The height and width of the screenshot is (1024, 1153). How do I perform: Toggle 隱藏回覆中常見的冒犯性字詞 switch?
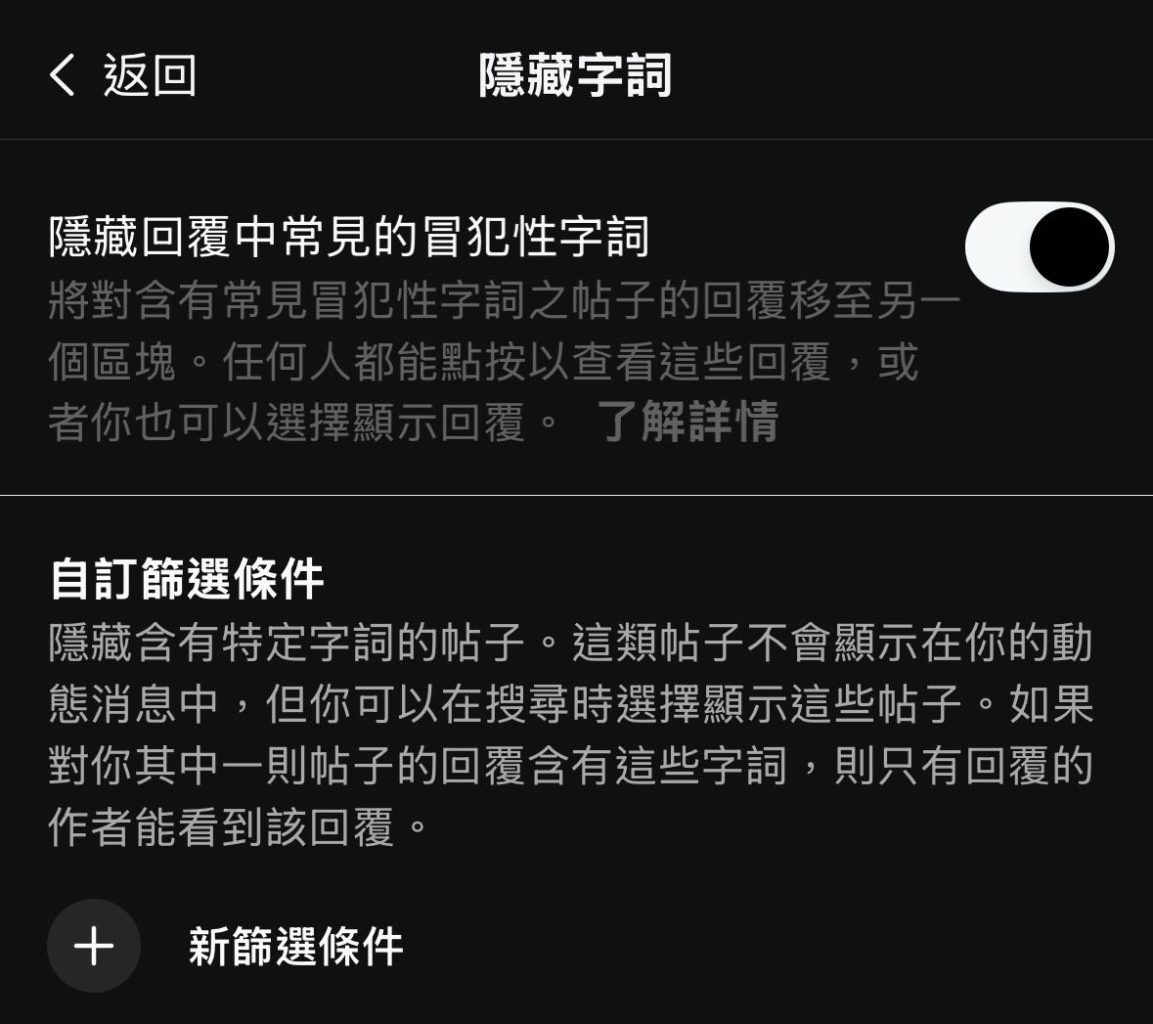coord(1039,247)
